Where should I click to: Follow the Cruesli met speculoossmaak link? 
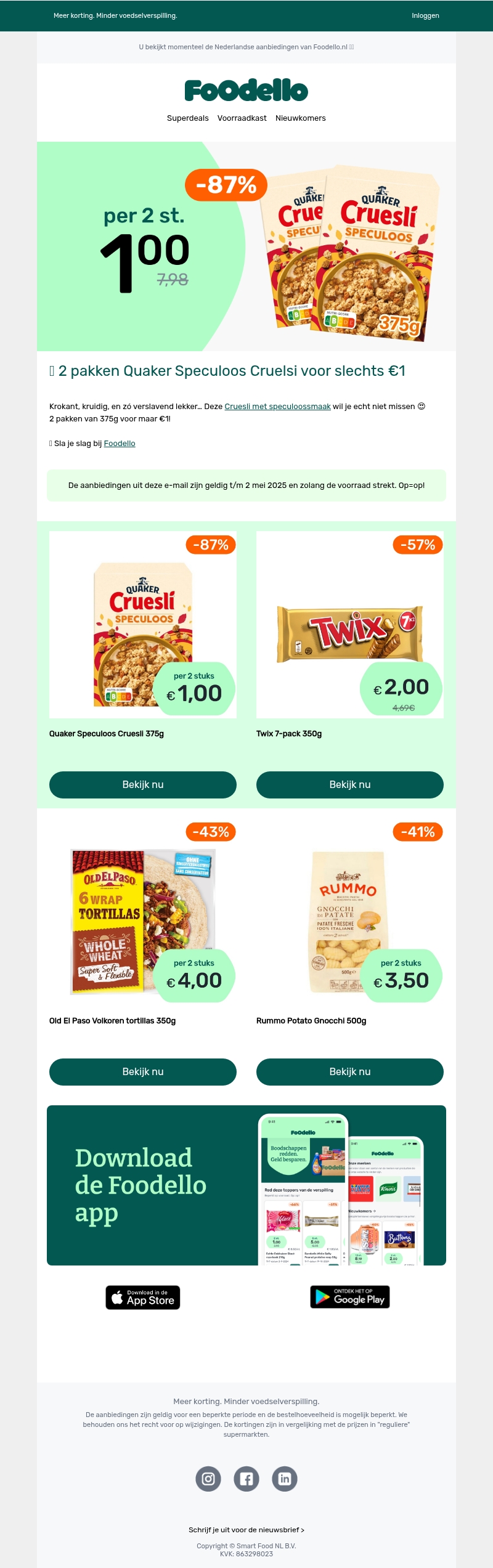pyautogui.click(x=277, y=407)
